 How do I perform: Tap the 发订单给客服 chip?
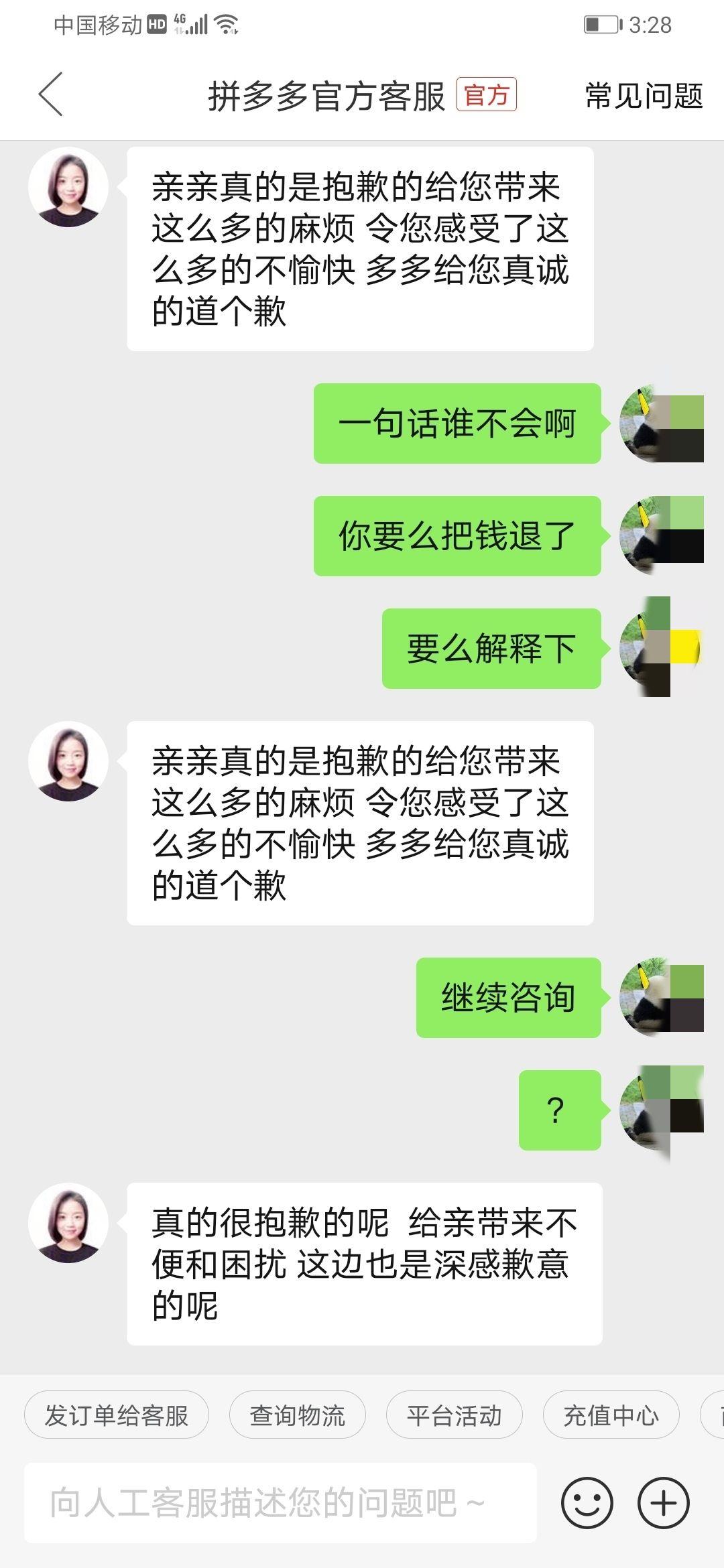pos(117,1415)
